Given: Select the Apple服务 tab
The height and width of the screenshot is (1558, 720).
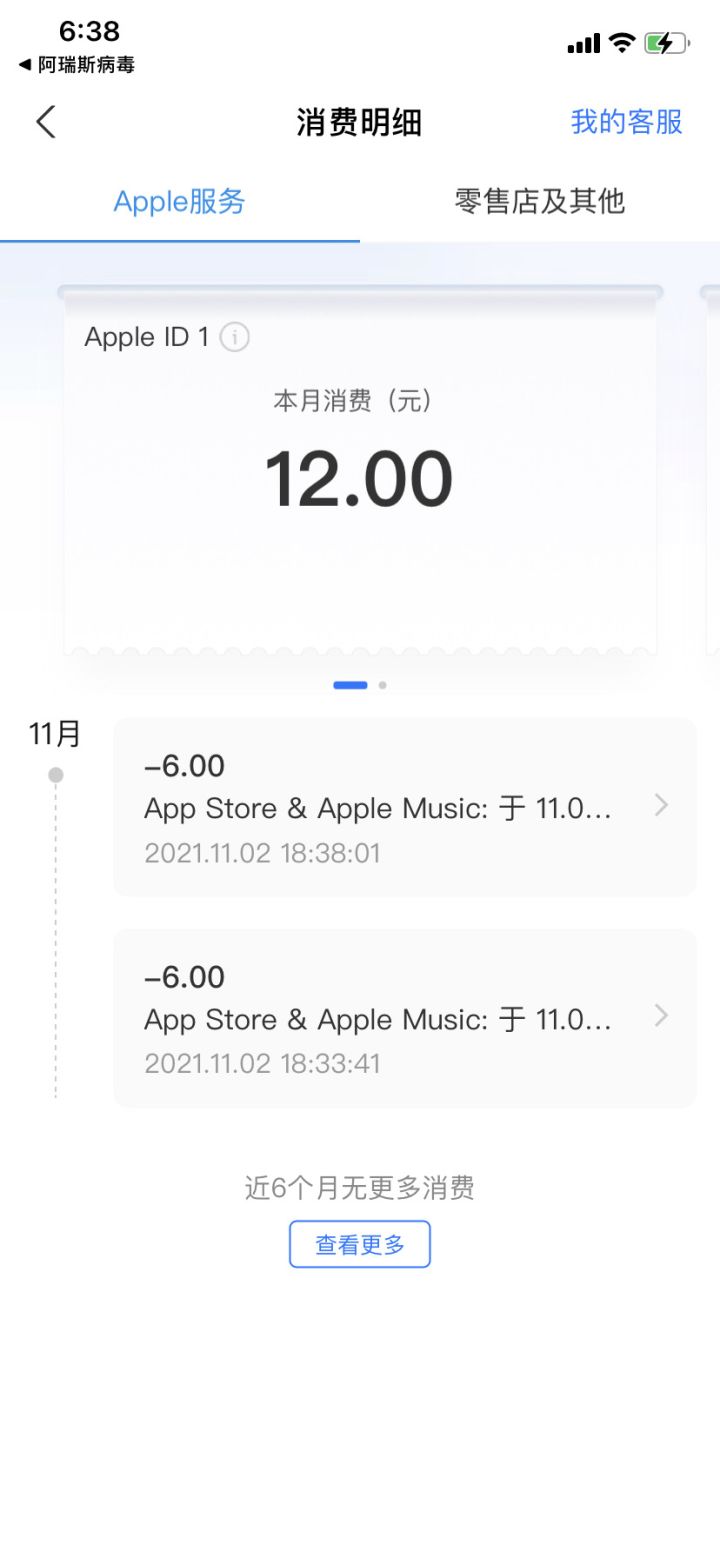Looking at the screenshot, I should 179,201.
